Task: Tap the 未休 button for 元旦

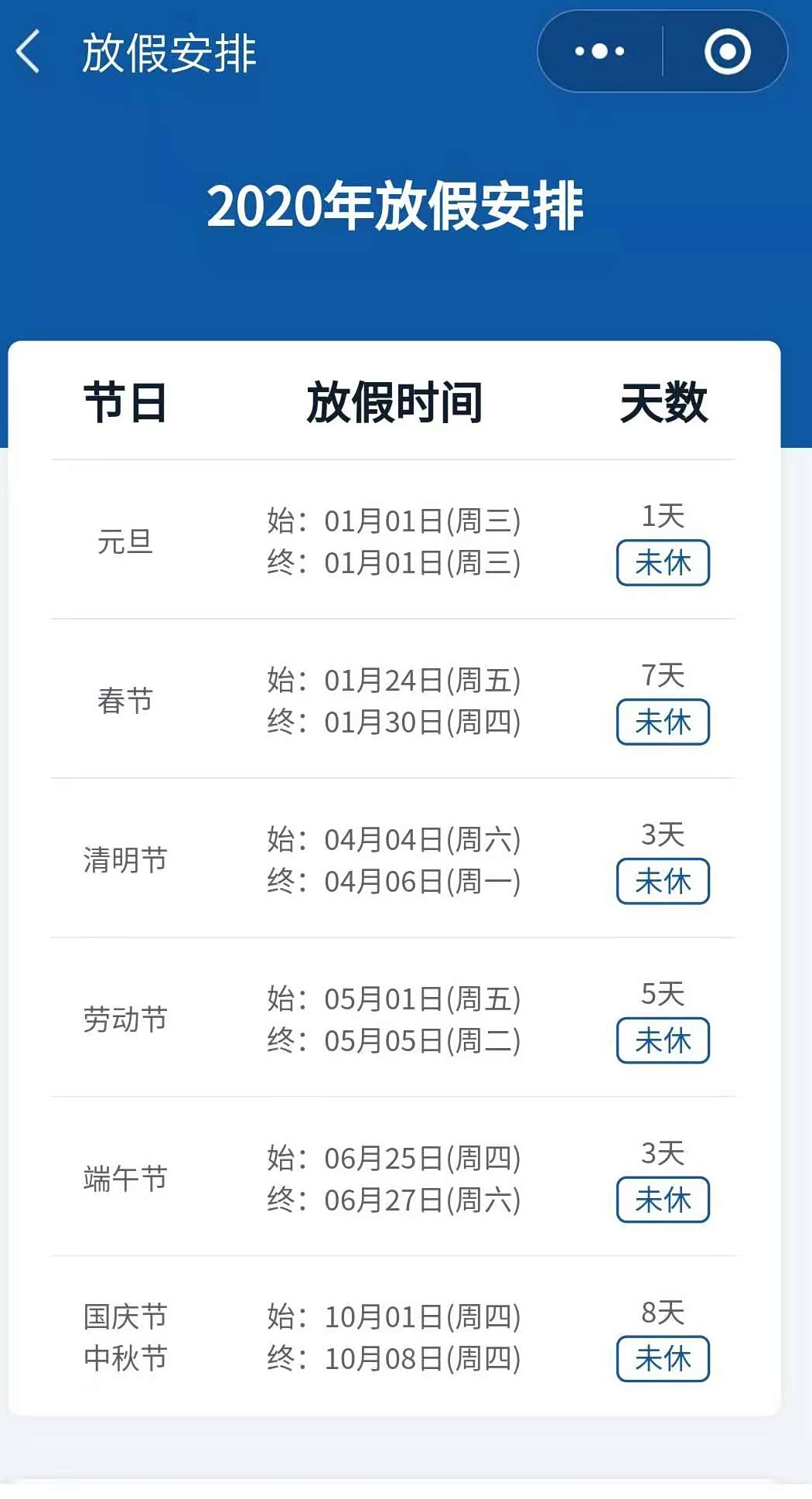Action: point(663,562)
